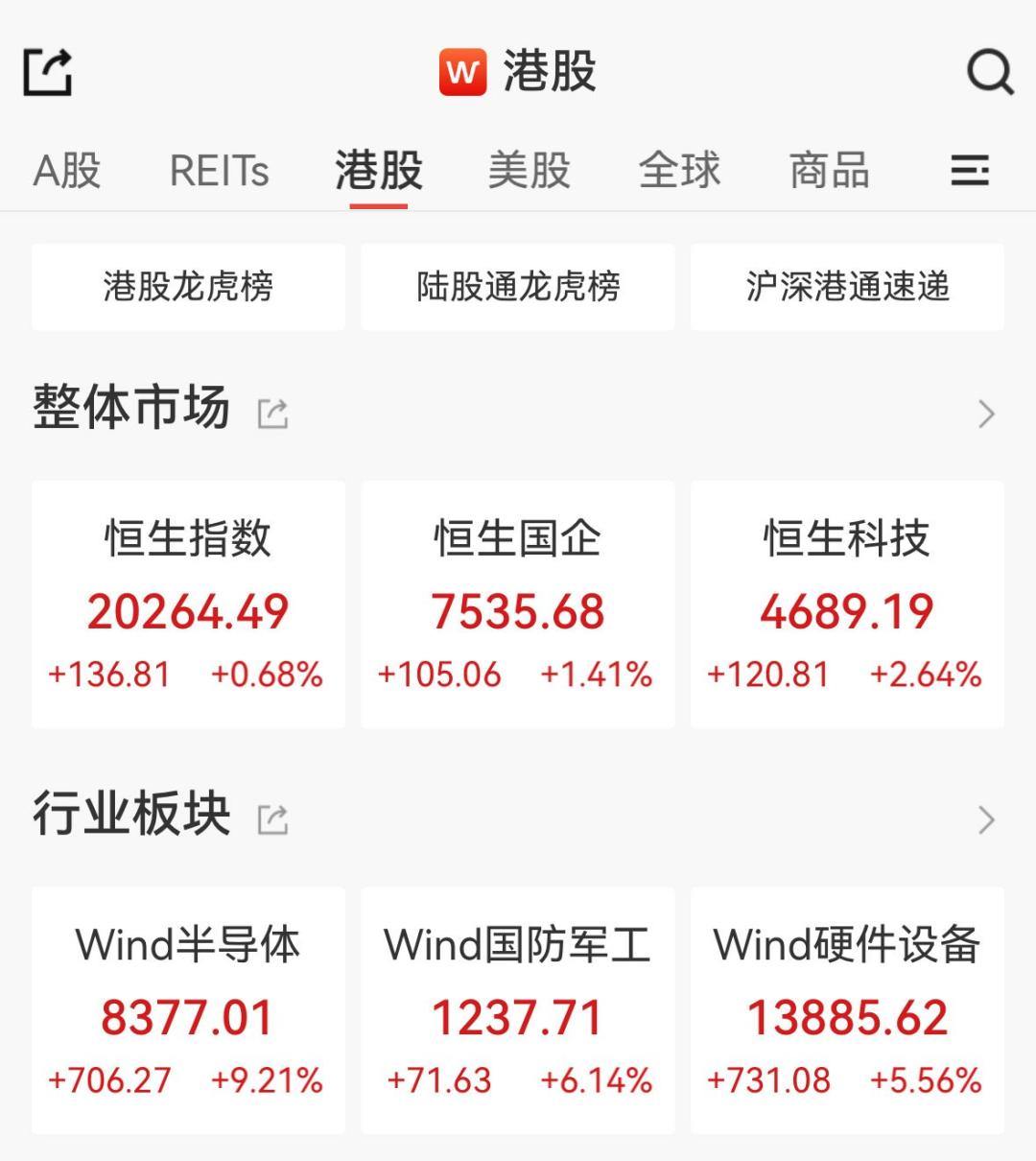
Task: Share the 整体市场 section
Action: [x=272, y=414]
